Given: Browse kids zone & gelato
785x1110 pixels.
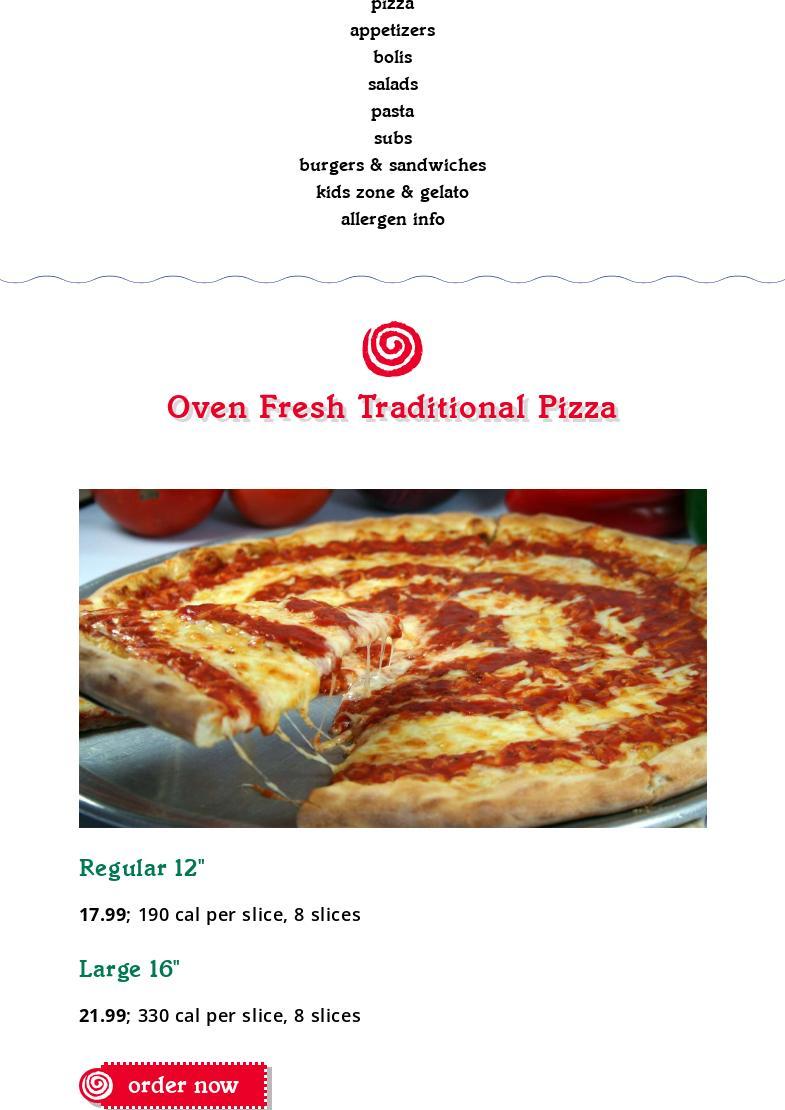Looking at the screenshot, I should pos(392,192).
